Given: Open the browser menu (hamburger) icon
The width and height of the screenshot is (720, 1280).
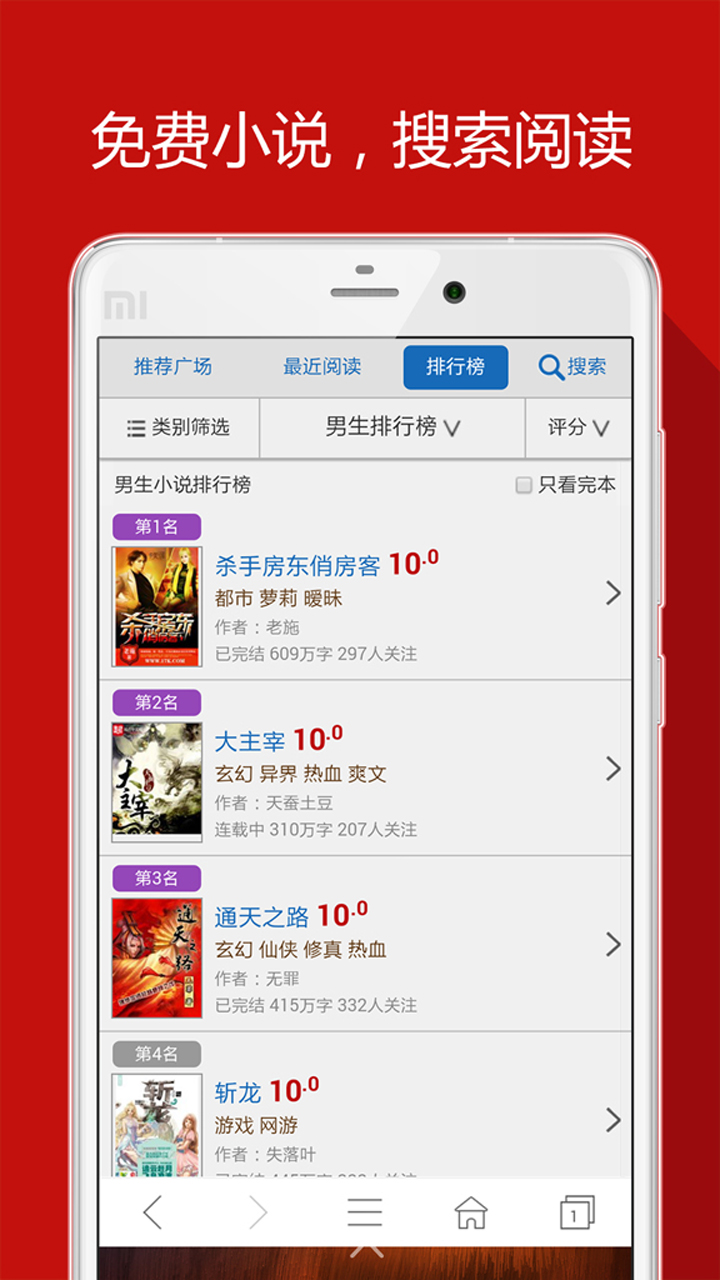Looking at the screenshot, I should [364, 1212].
